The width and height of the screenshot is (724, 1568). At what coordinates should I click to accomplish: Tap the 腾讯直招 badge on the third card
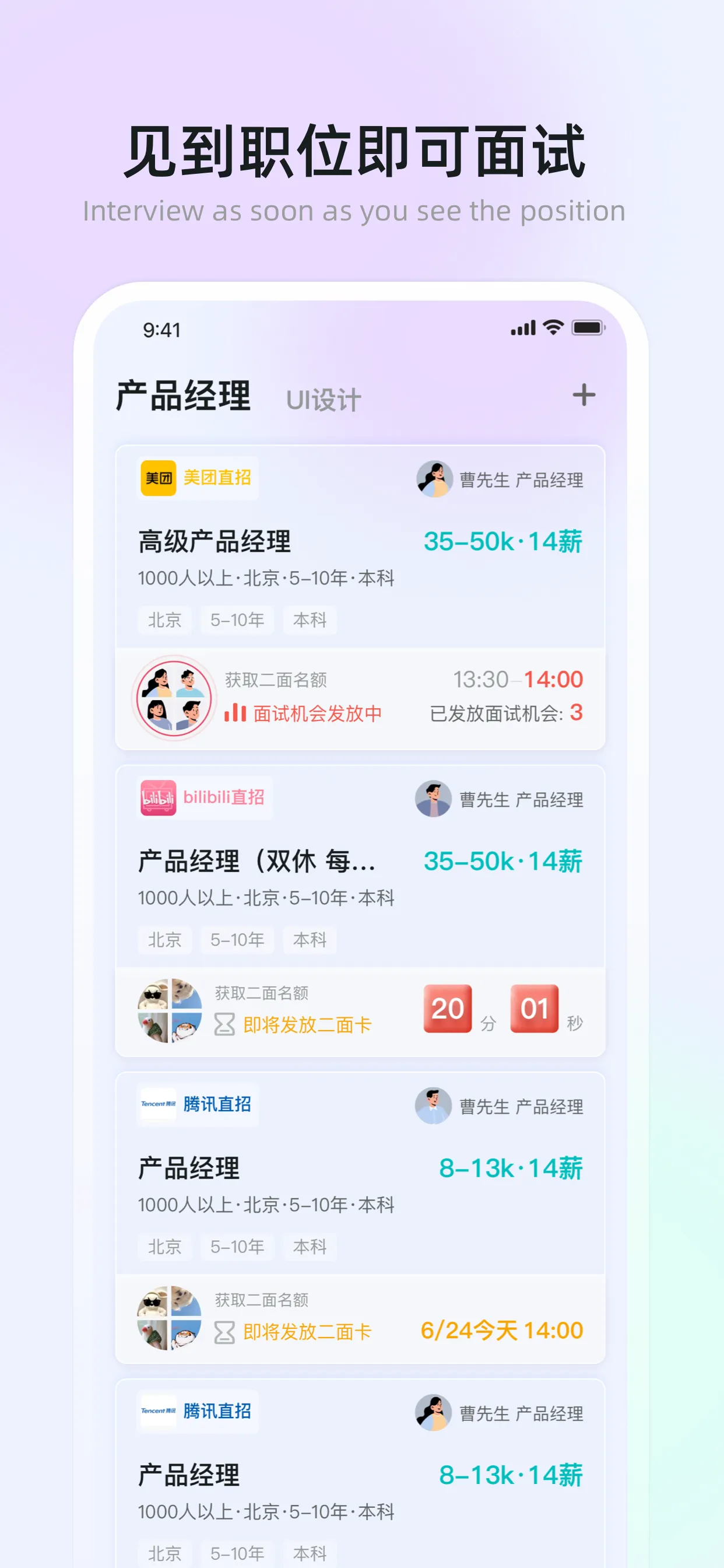(x=219, y=1106)
